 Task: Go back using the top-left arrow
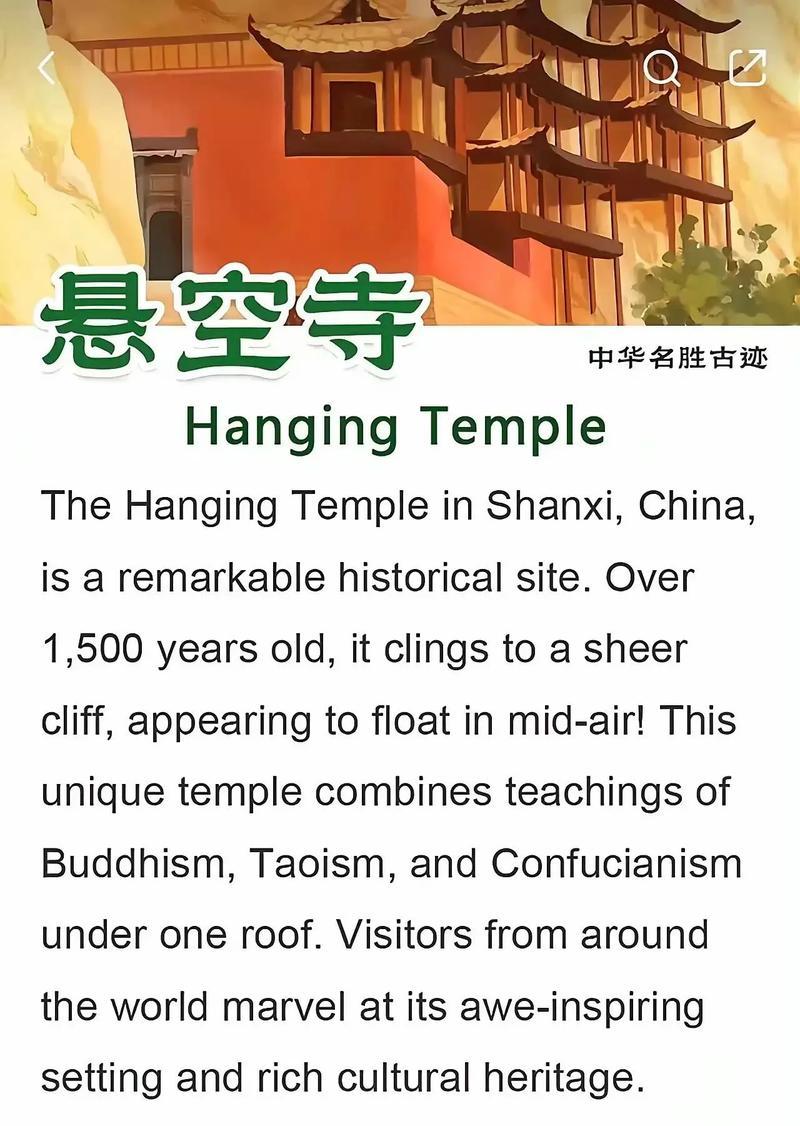[46, 68]
